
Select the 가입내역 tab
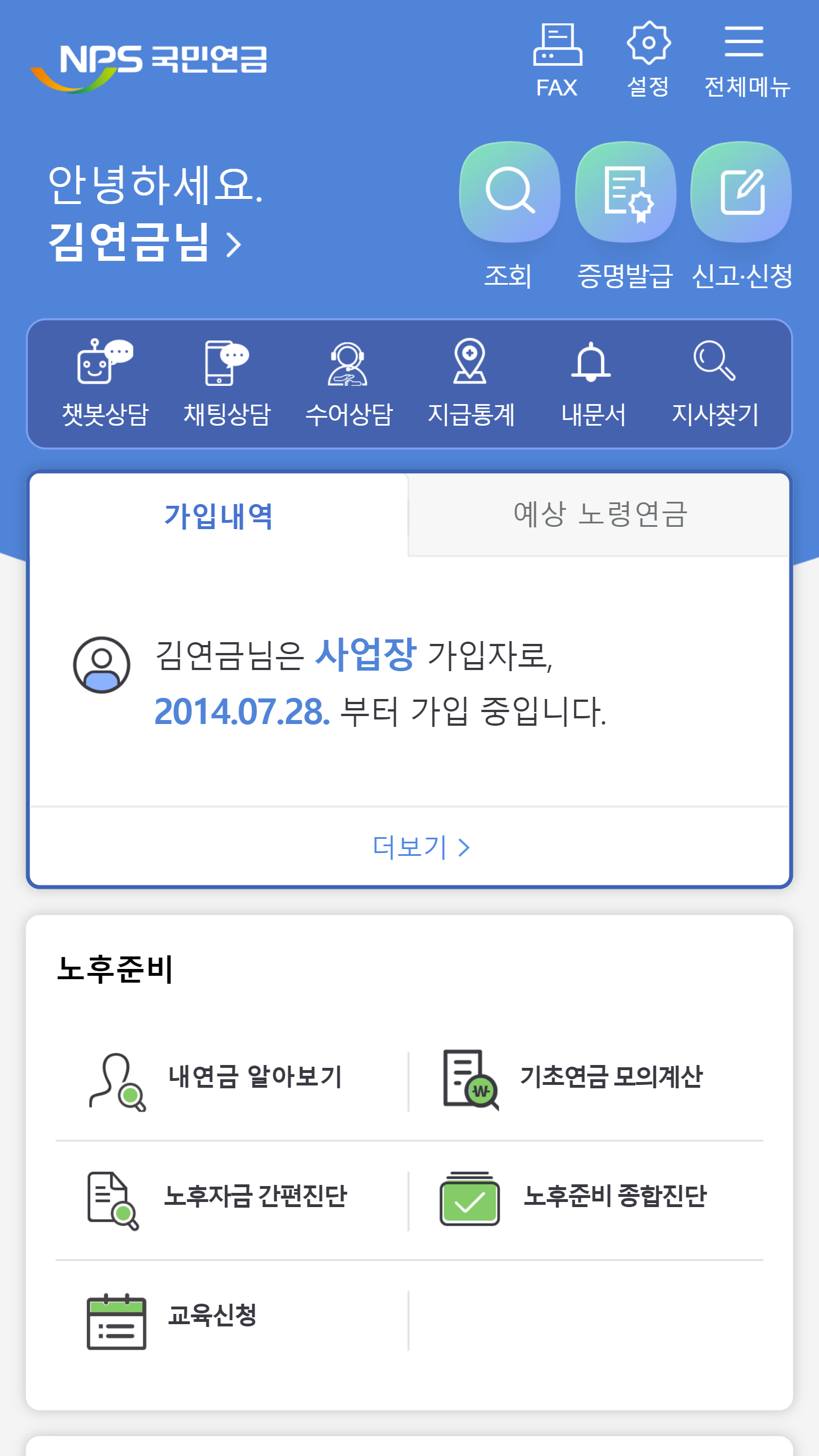point(219,515)
